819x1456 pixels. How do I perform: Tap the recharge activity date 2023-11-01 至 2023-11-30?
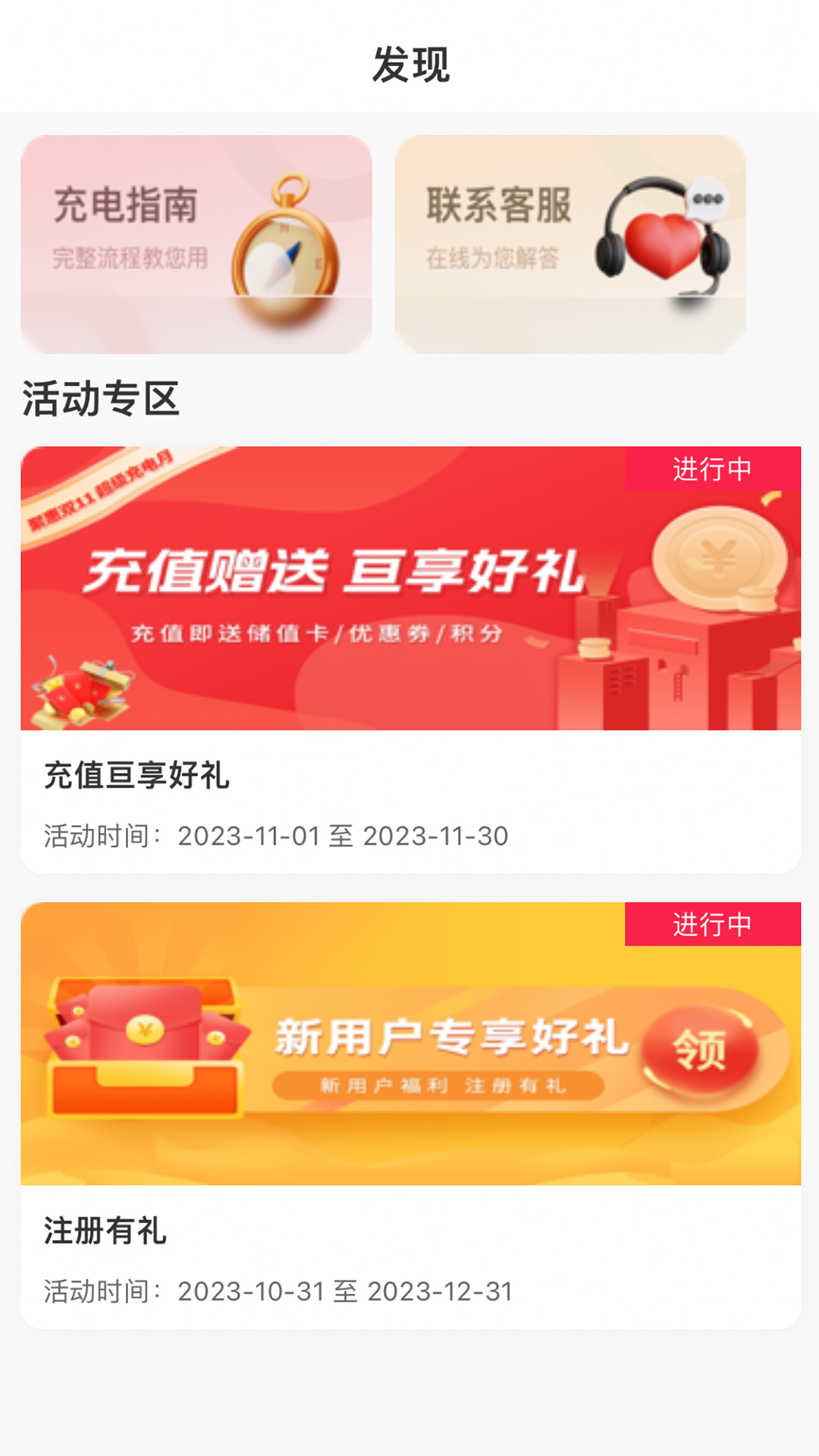pos(341,837)
